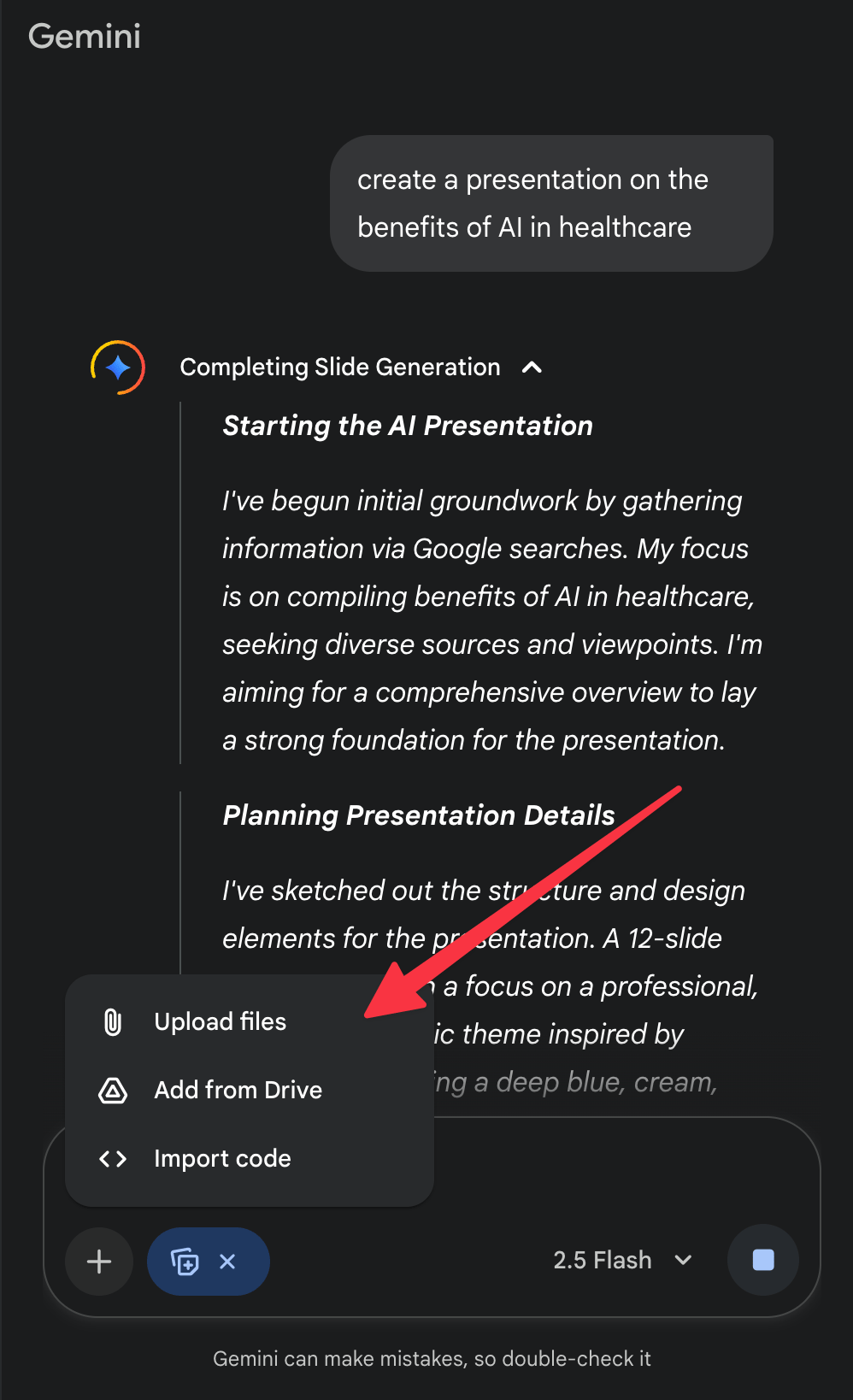Collapse the Completing Slide Generation section
Screen dimensions: 853x1400
pyautogui.click(x=532, y=368)
